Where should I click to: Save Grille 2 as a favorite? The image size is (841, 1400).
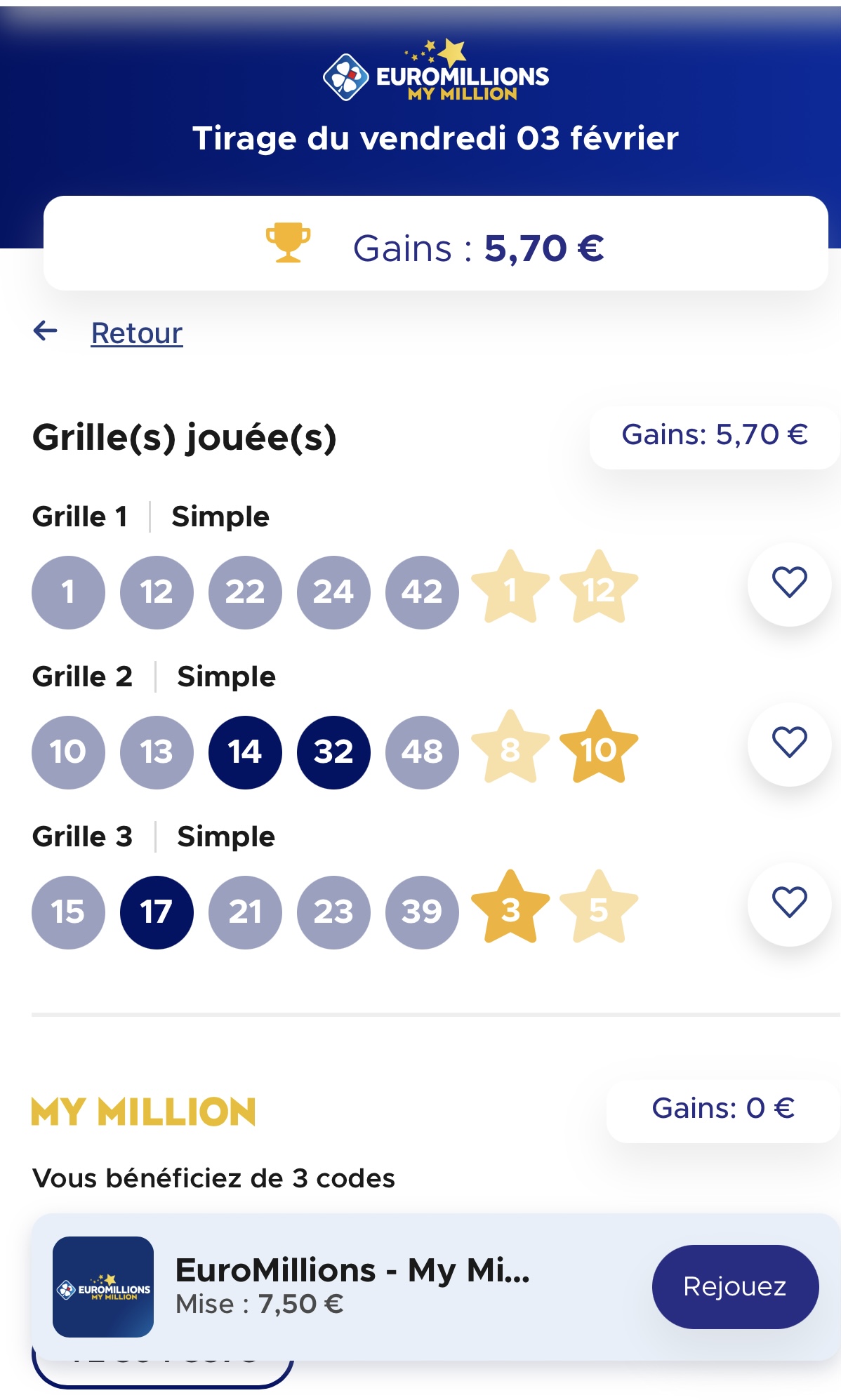pos(789,743)
